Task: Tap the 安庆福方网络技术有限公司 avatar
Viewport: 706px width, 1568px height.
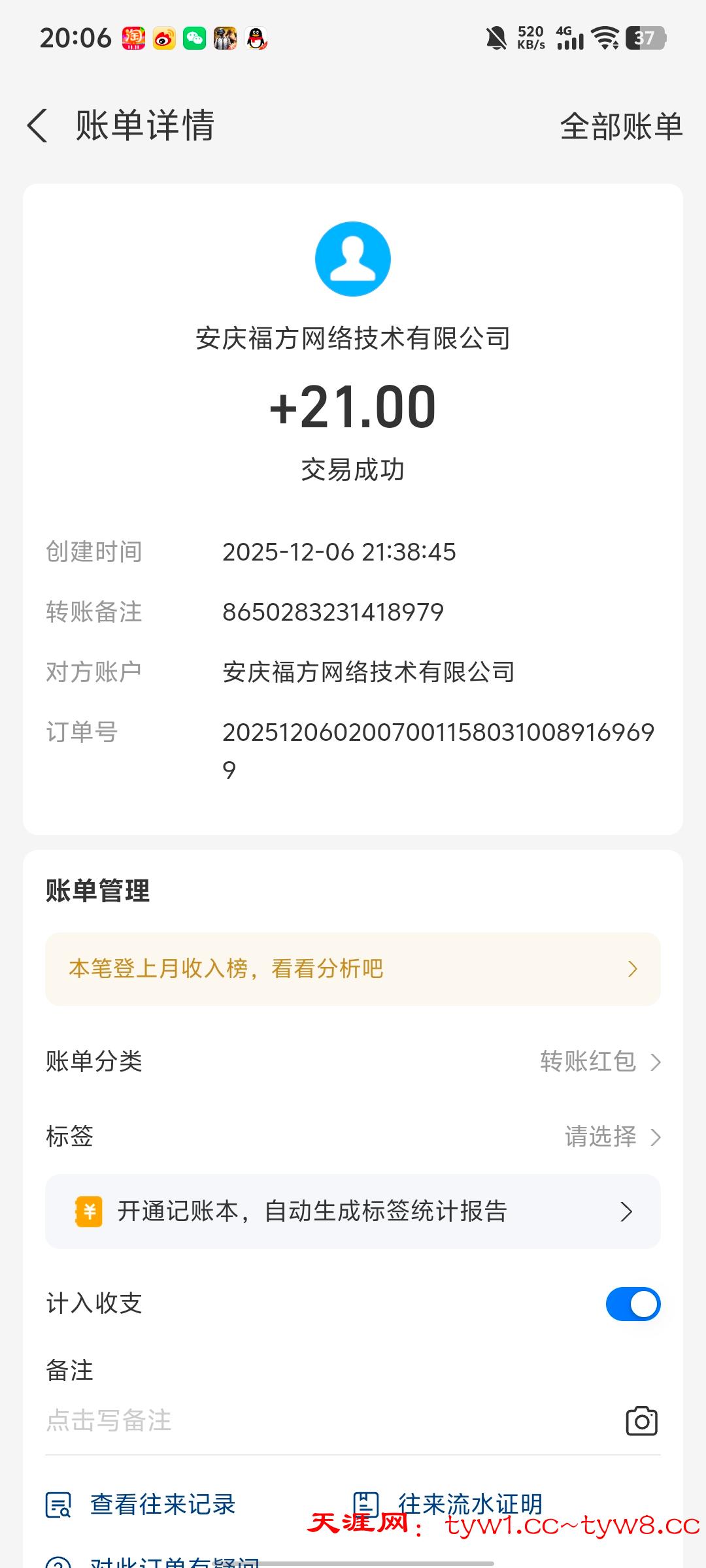Action: click(353, 259)
